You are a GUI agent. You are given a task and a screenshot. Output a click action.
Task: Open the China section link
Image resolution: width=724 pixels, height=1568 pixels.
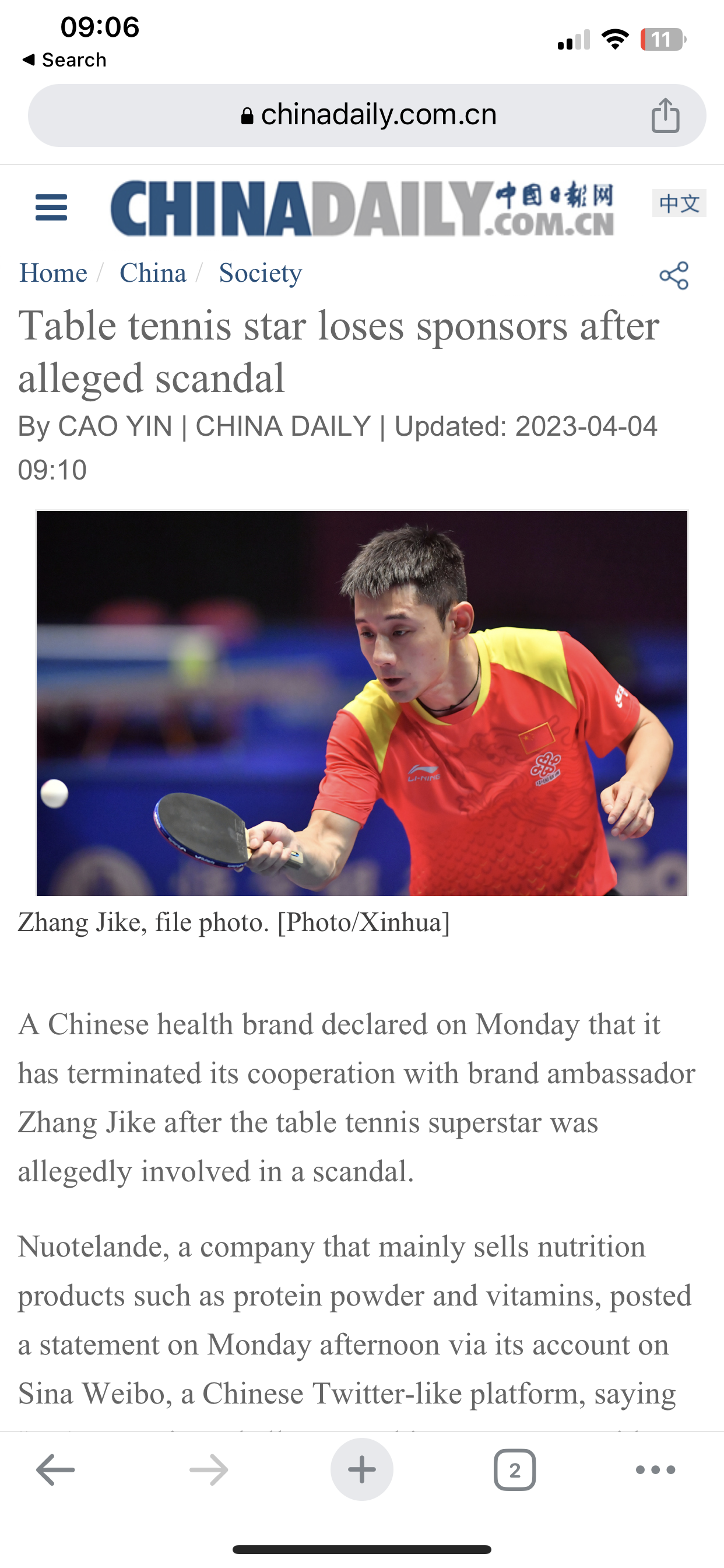[x=153, y=274]
